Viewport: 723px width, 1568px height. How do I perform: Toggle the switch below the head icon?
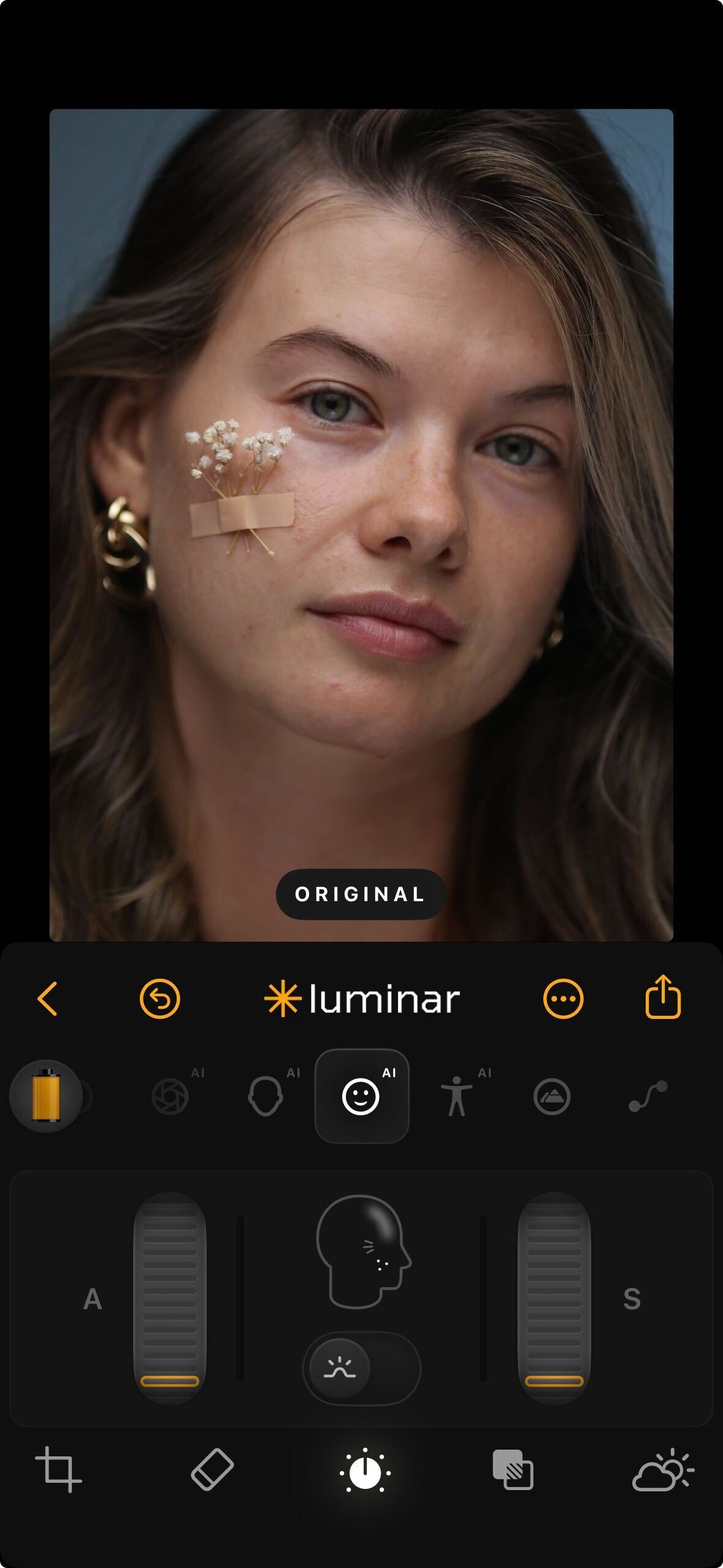(361, 1368)
